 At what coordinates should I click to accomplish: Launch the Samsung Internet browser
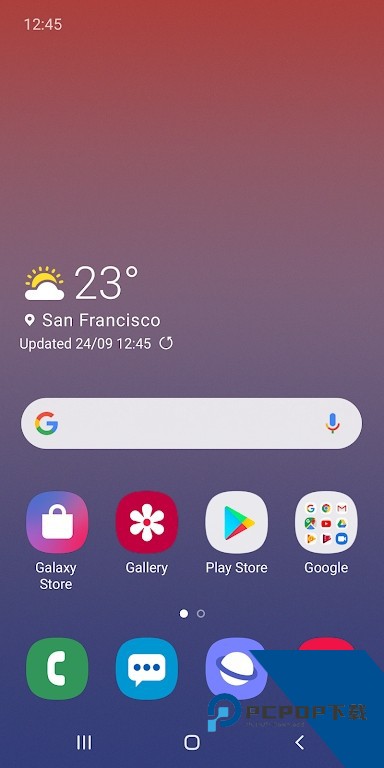[237, 669]
